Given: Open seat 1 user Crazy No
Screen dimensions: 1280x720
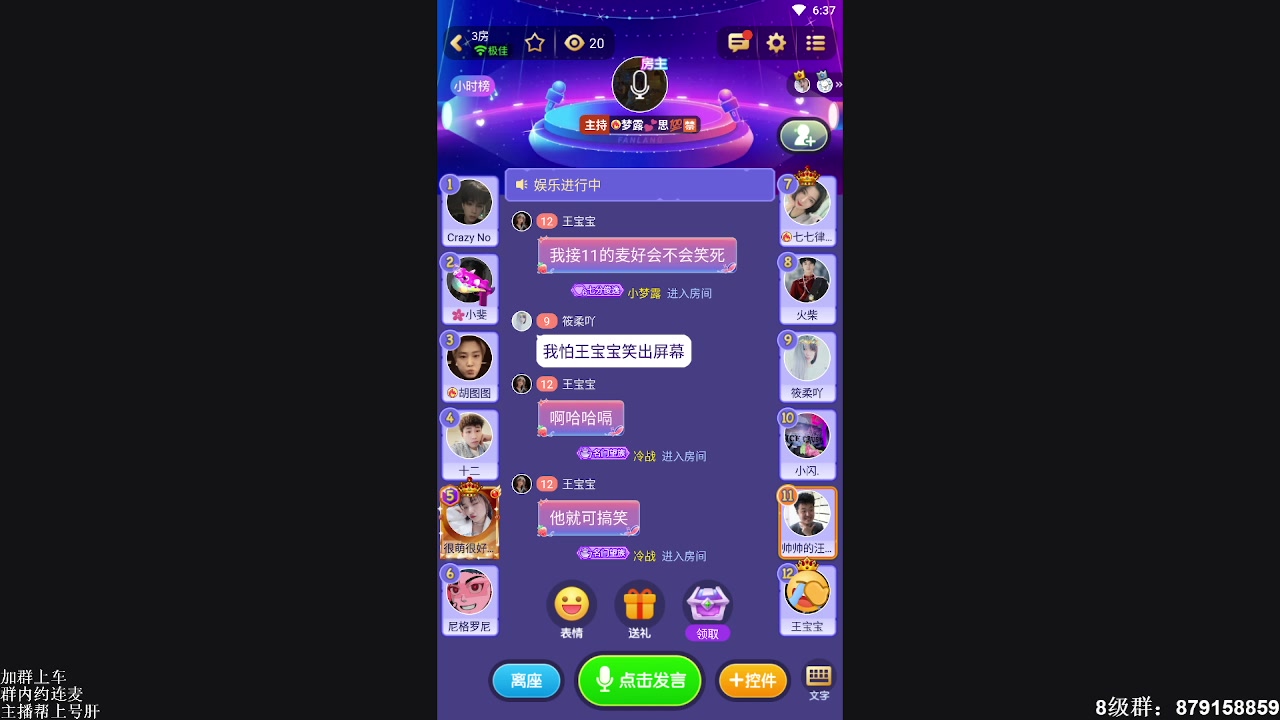Looking at the screenshot, I should click(x=469, y=204).
